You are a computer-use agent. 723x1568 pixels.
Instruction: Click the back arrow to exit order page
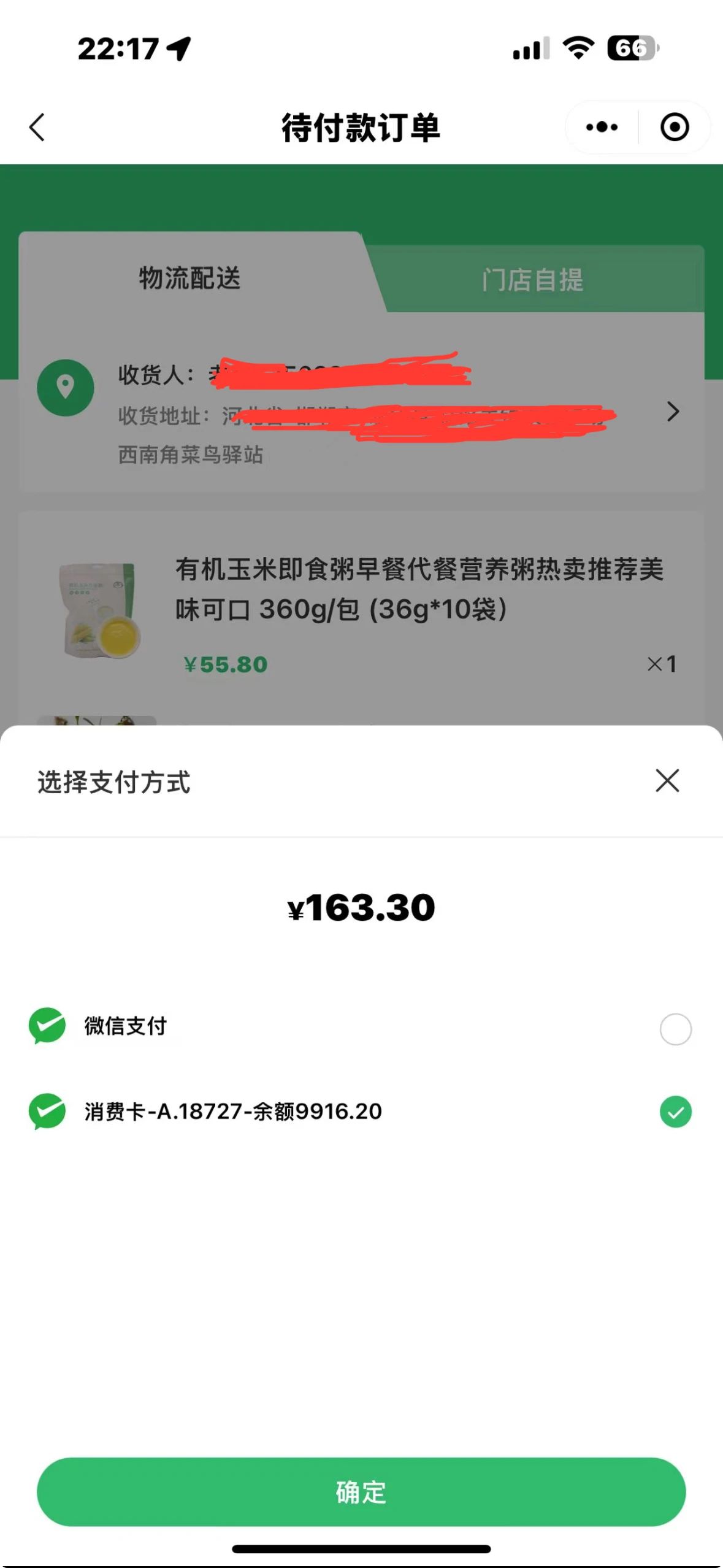pyautogui.click(x=37, y=128)
